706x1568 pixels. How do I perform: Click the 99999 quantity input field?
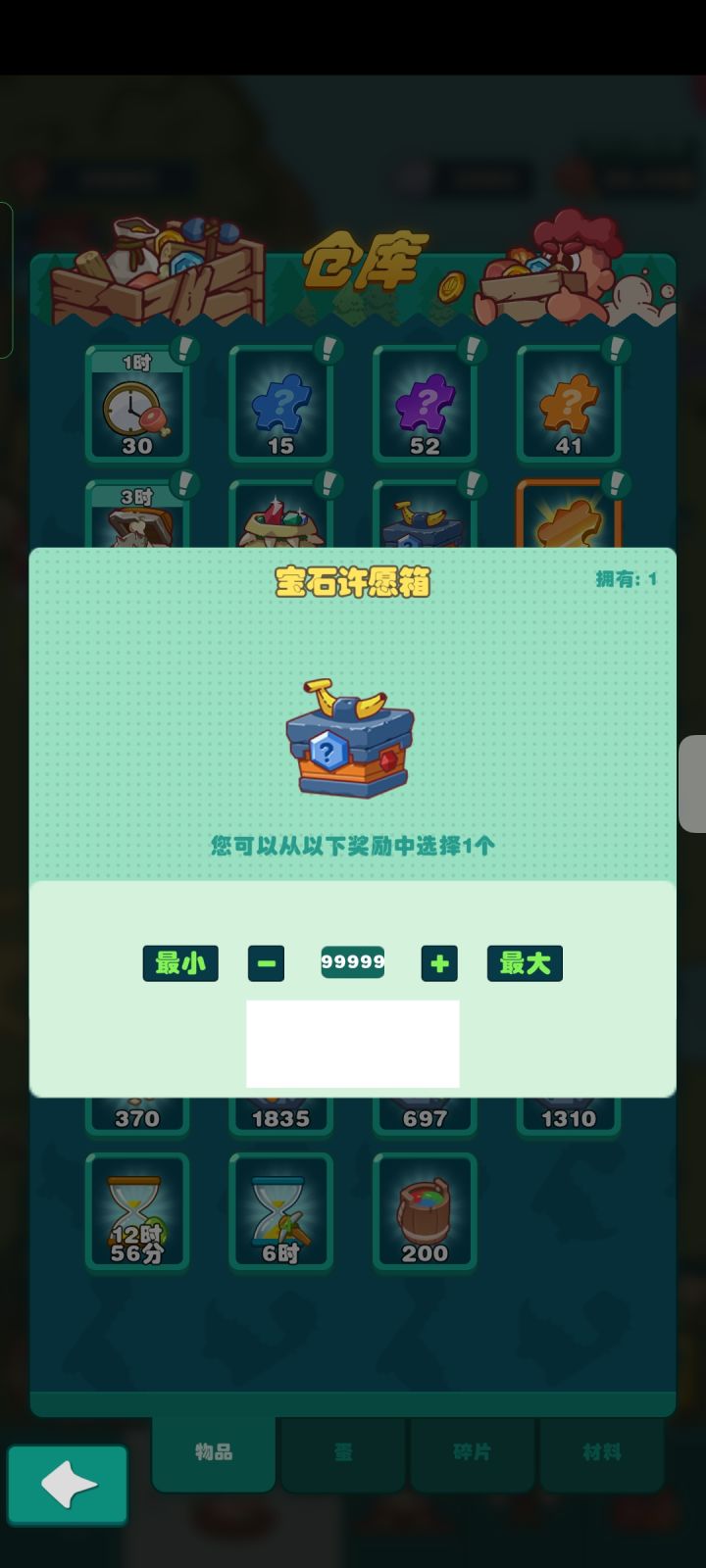(353, 963)
